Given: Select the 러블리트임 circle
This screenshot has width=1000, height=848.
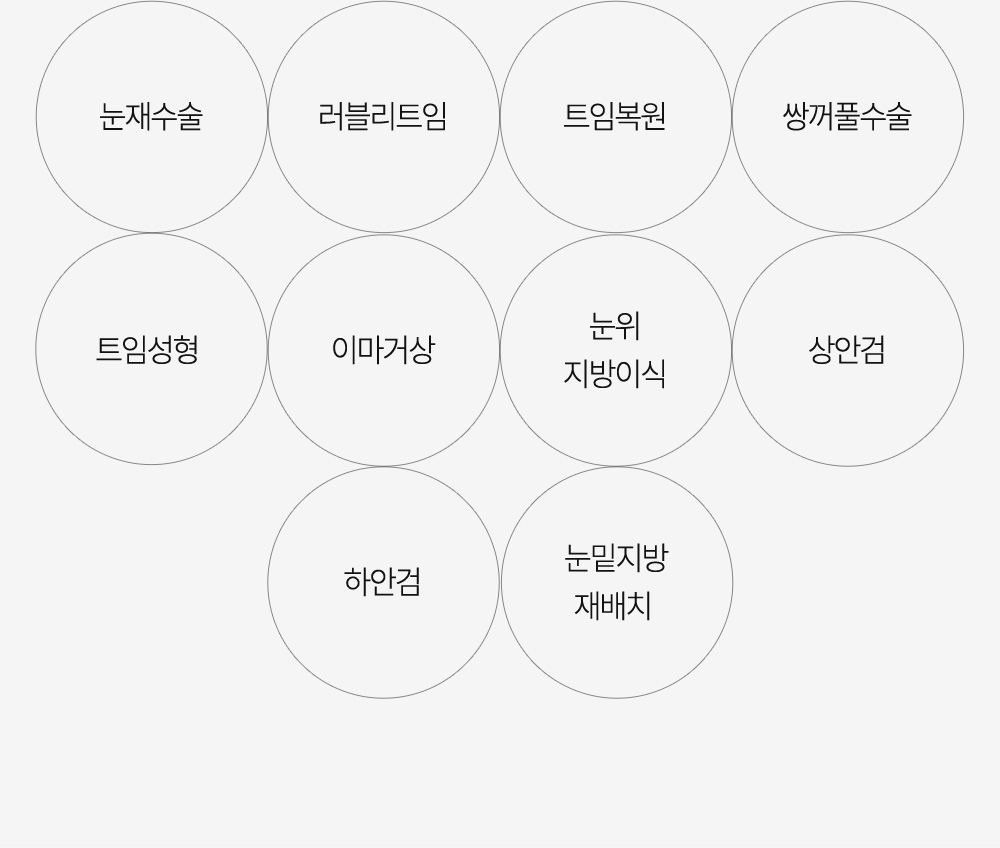Looking at the screenshot, I should tap(383, 117).
